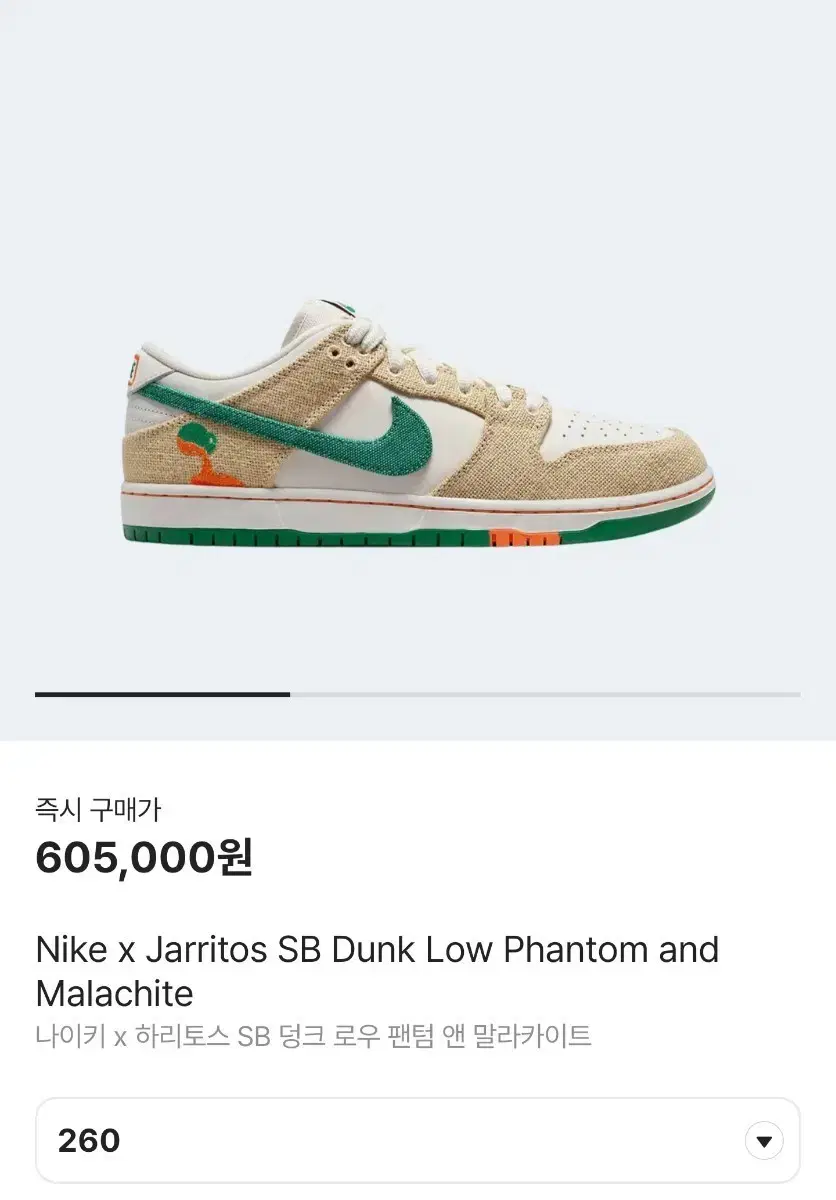
Task: Tap inside the size selector input box
Action: pyautogui.click(x=300, y=1139)
